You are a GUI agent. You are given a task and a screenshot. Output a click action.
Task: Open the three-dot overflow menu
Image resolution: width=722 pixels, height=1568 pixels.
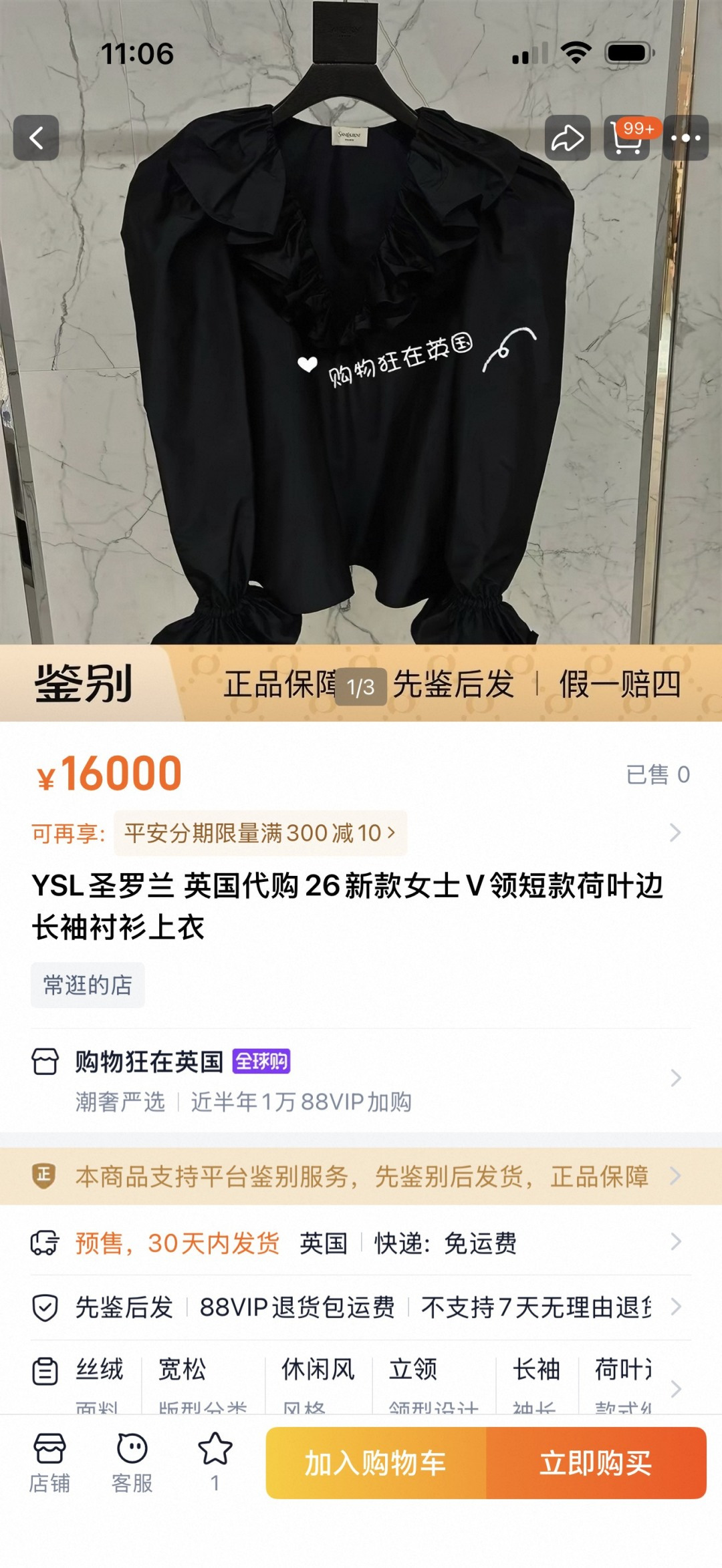point(686,138)
